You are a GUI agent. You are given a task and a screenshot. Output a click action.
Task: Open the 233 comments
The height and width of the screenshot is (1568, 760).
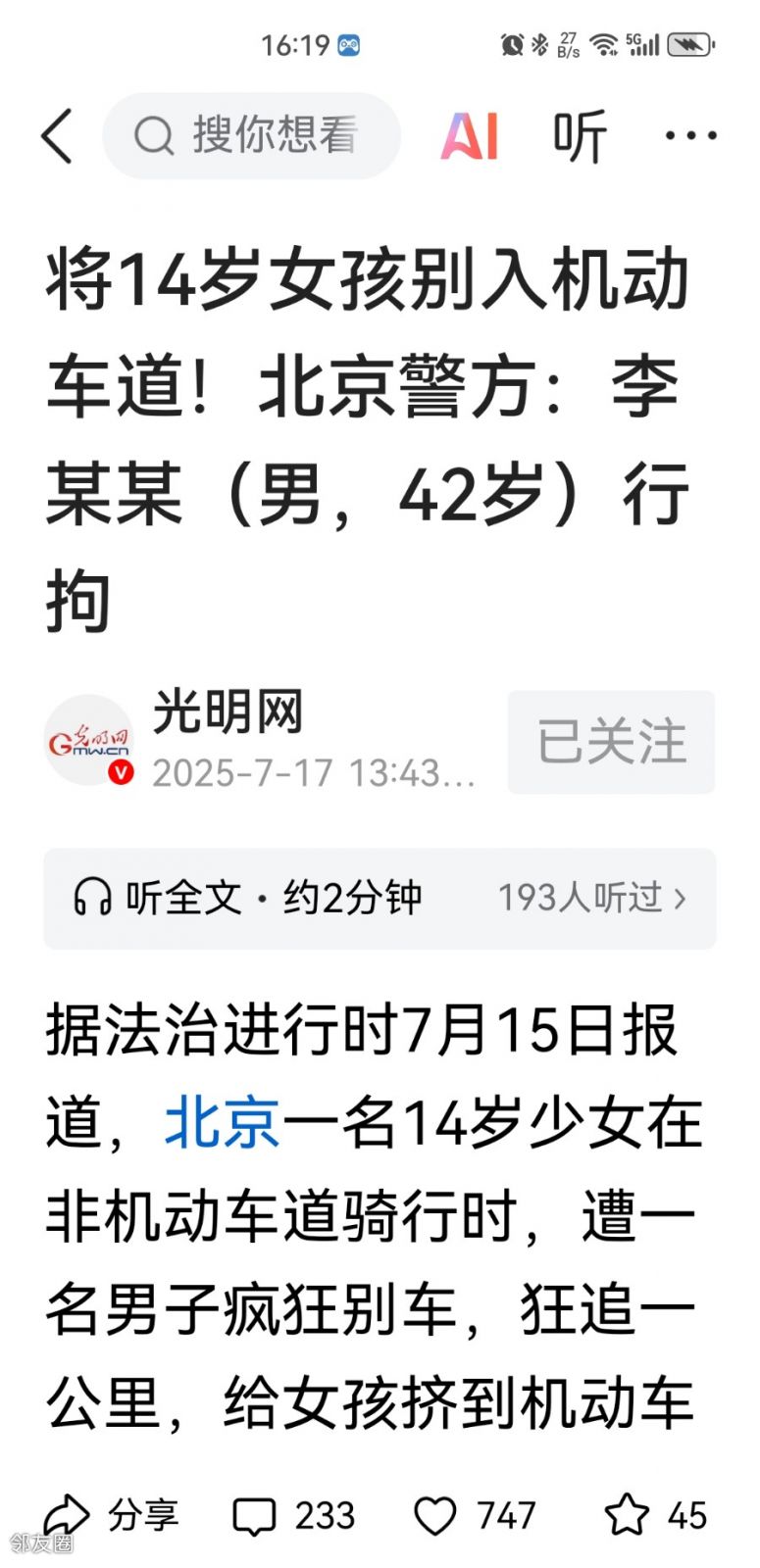pyautogui.click(x=294, y=1515)
